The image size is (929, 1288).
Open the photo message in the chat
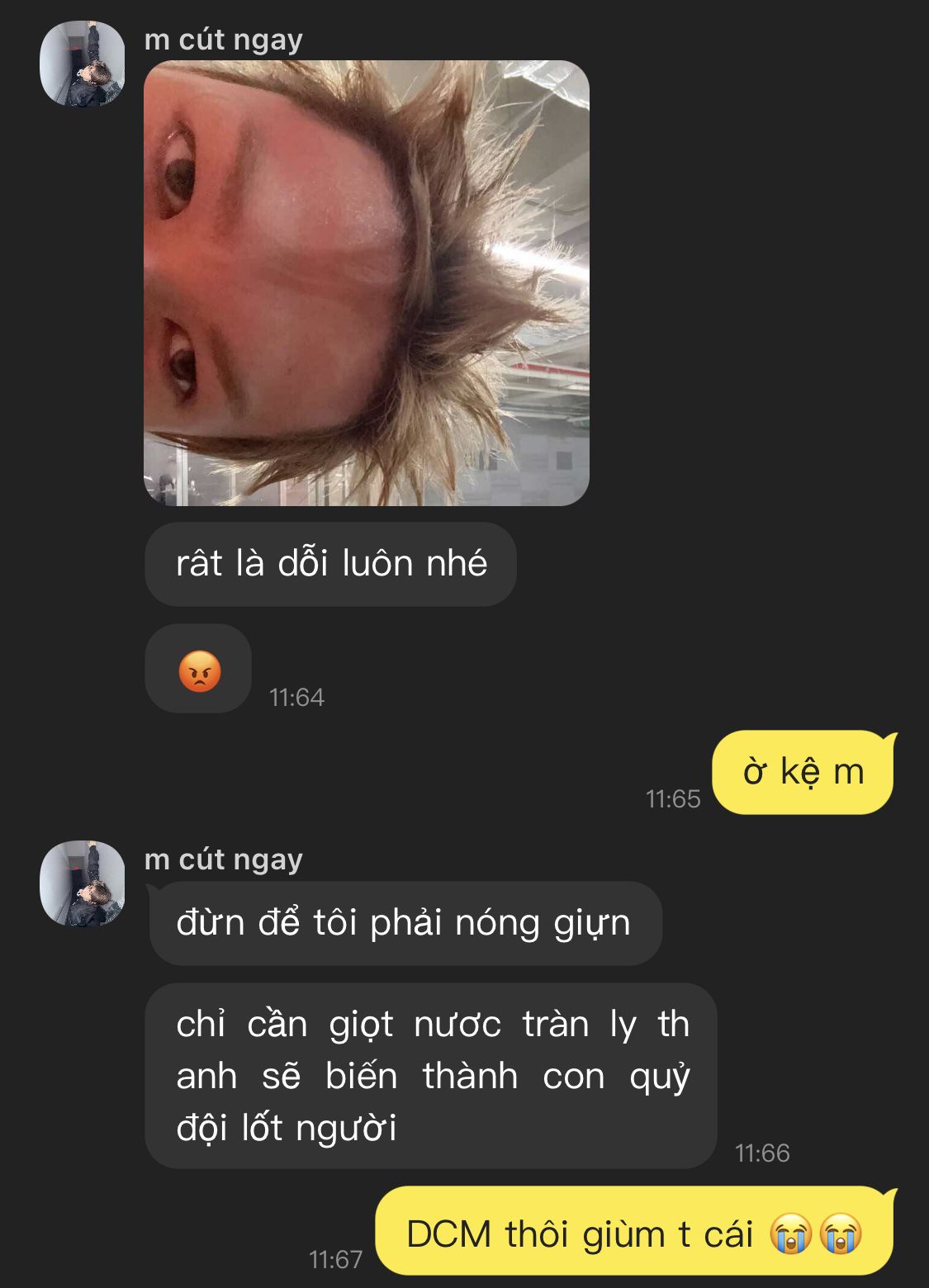coord(366,282)
